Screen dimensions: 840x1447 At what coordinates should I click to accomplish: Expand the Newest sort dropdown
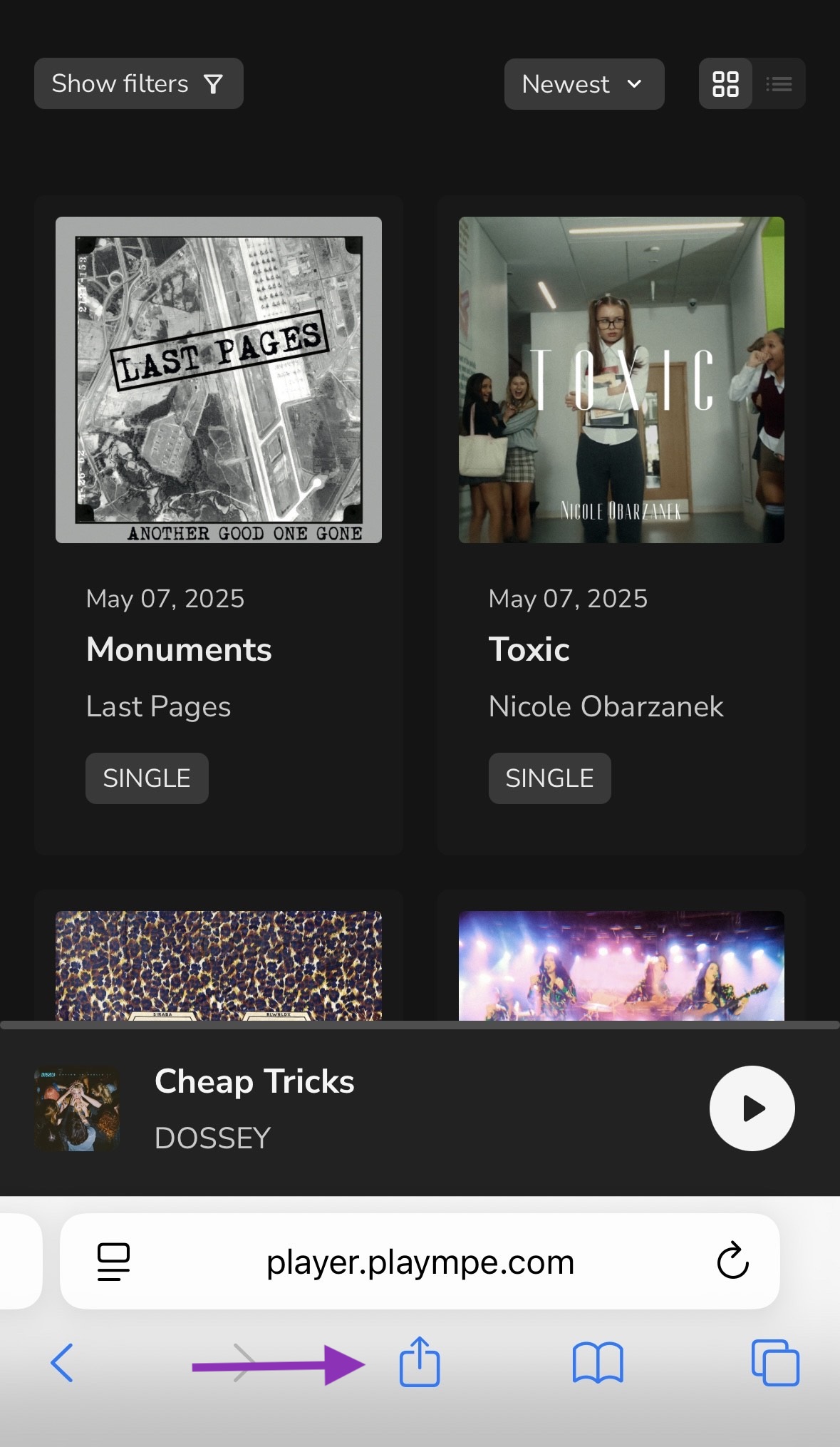click(x=584, y=84)
